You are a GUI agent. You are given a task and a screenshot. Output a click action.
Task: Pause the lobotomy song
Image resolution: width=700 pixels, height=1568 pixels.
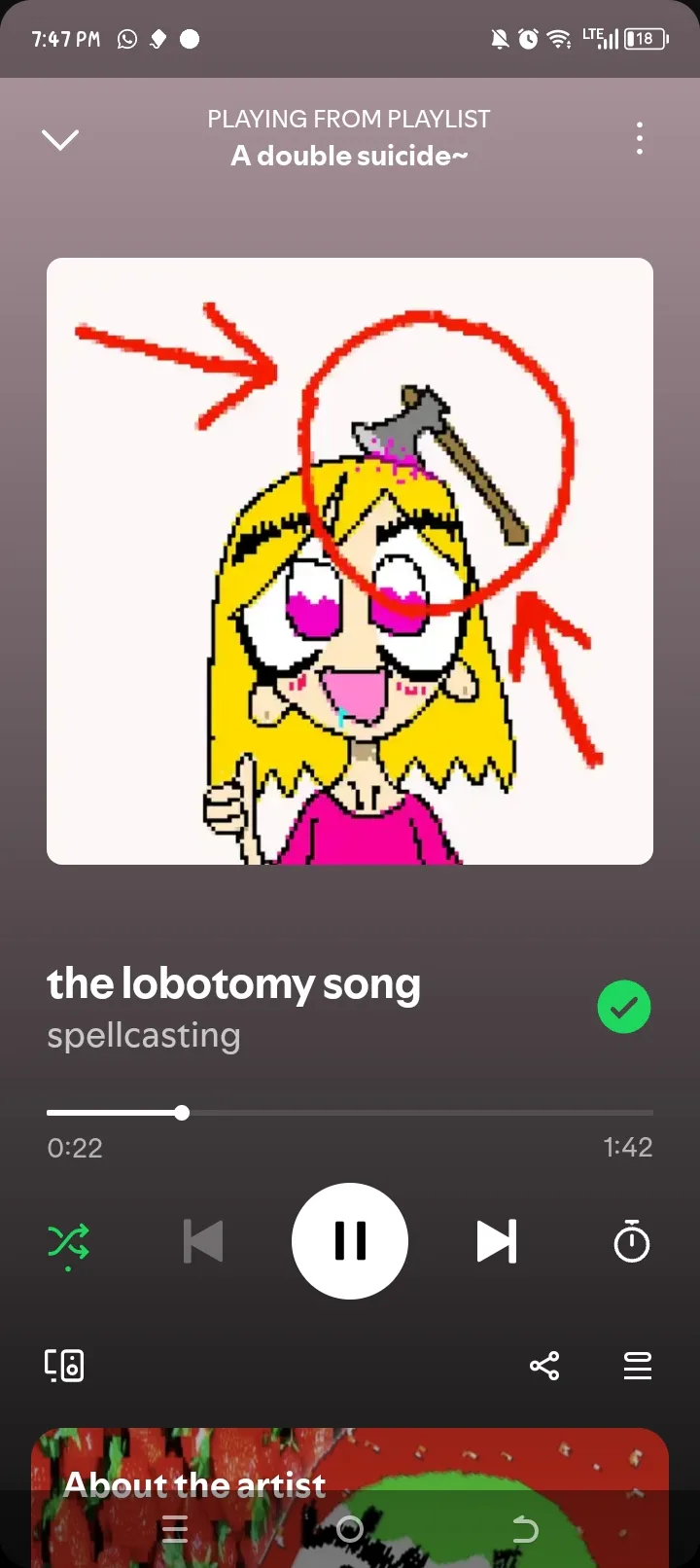point(350,1241)
